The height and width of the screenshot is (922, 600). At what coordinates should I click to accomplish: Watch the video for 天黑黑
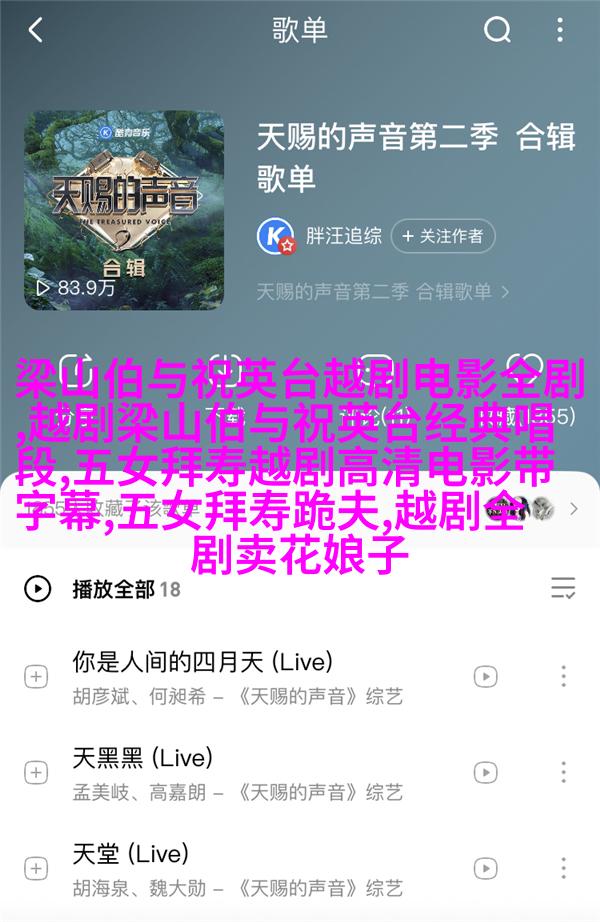coord(485,773)
